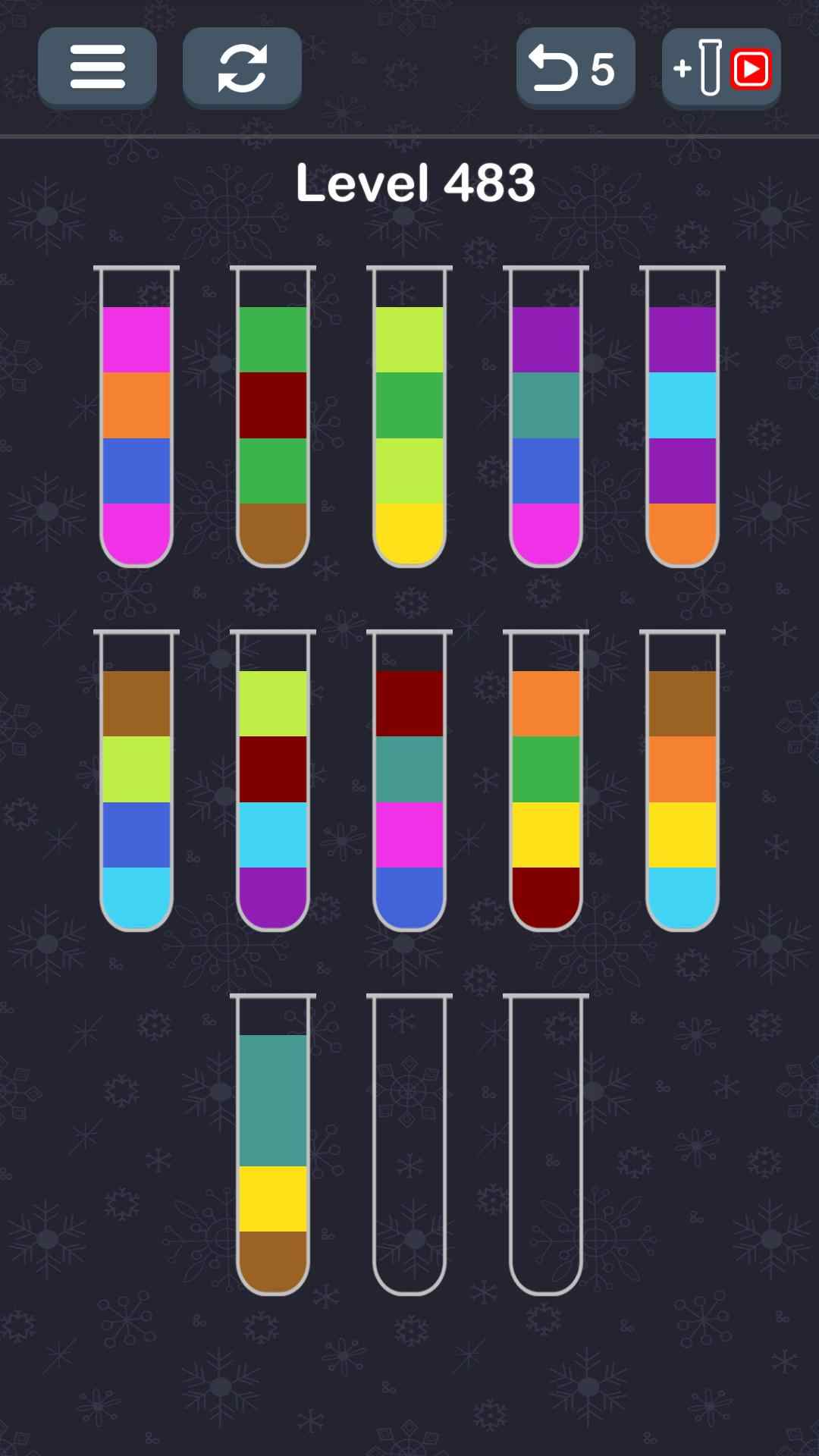Select the tube with purple above teal
The height and width of the screenshot is (1456, 819).
(x=546, y=417)
